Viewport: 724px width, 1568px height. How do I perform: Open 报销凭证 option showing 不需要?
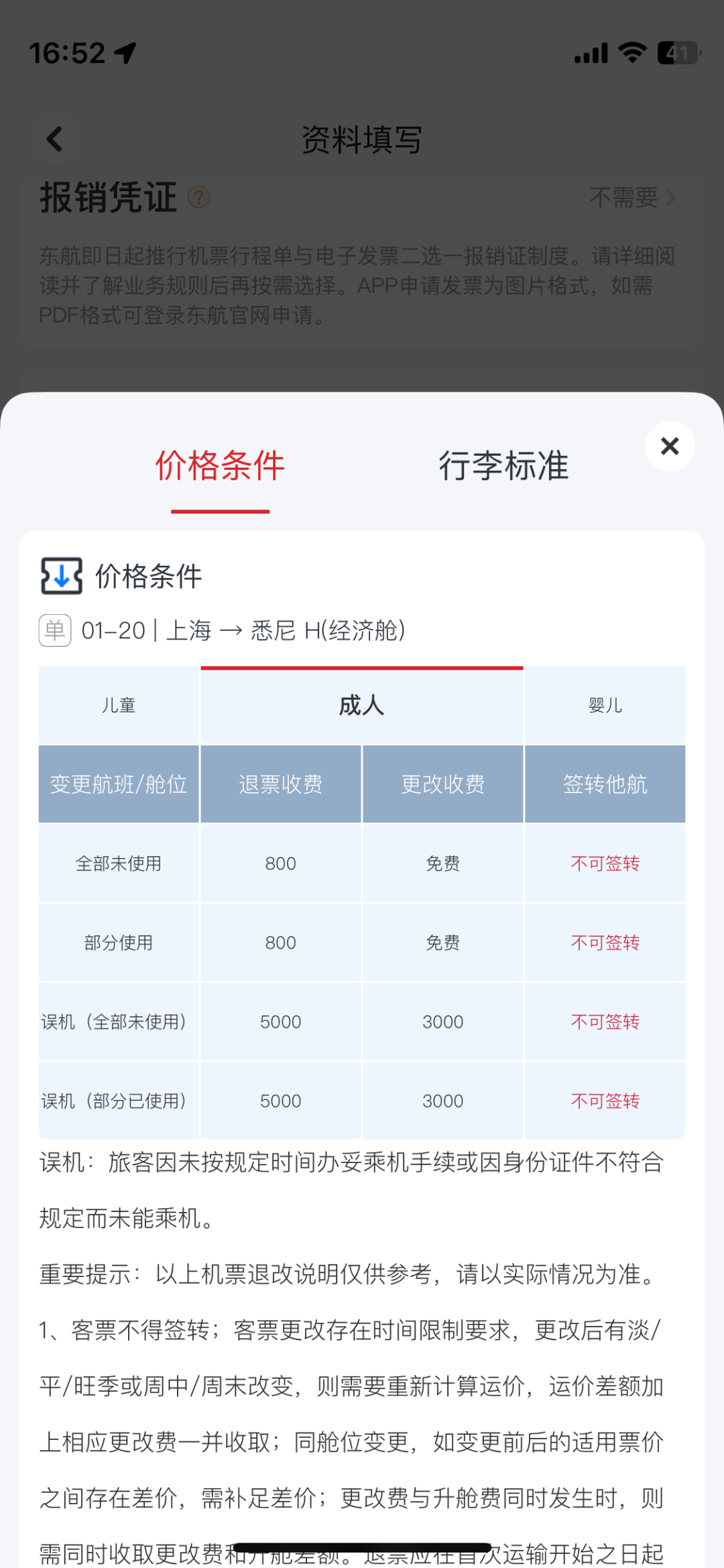(x=631, y=198)
